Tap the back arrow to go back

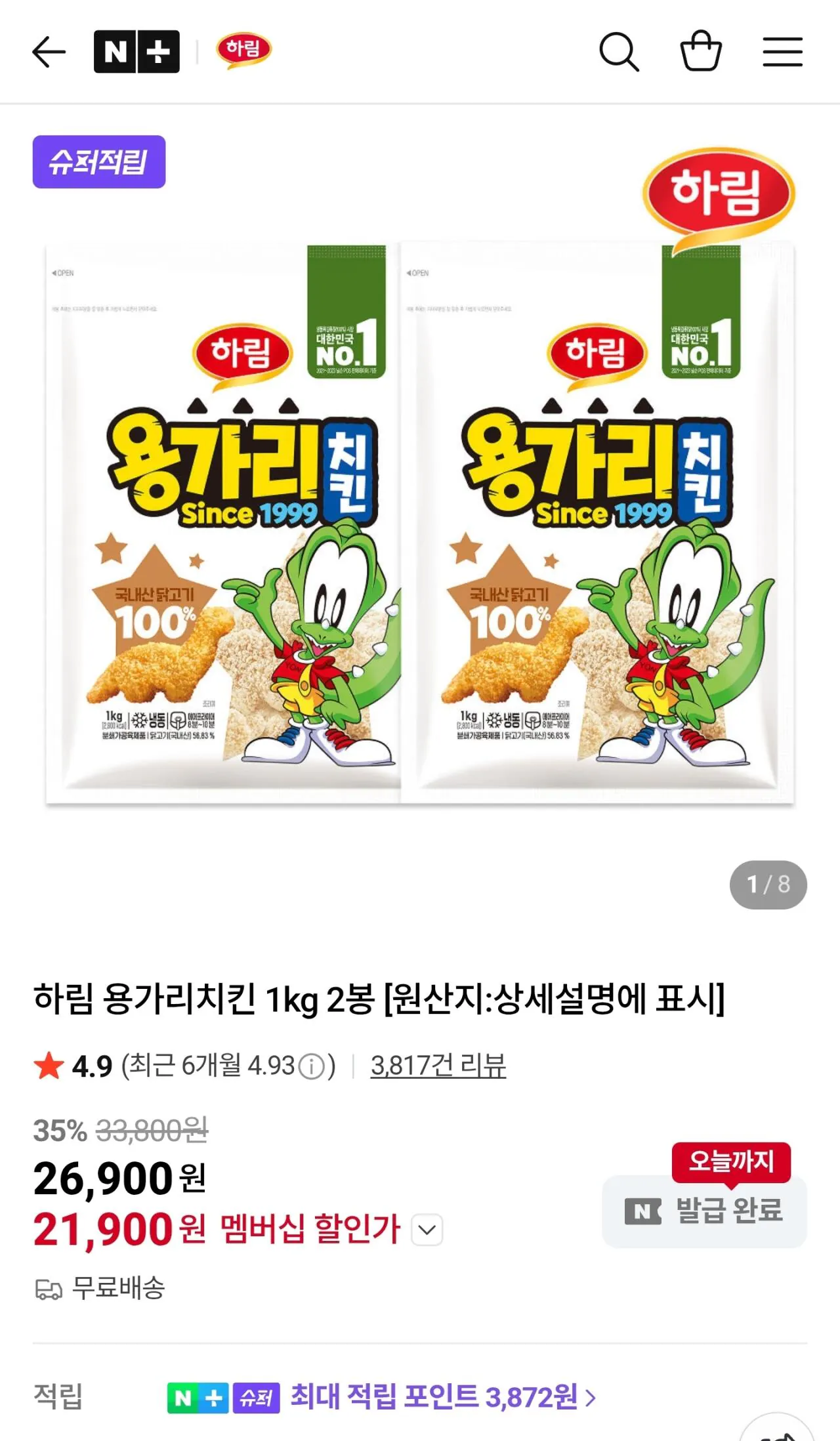47,52
